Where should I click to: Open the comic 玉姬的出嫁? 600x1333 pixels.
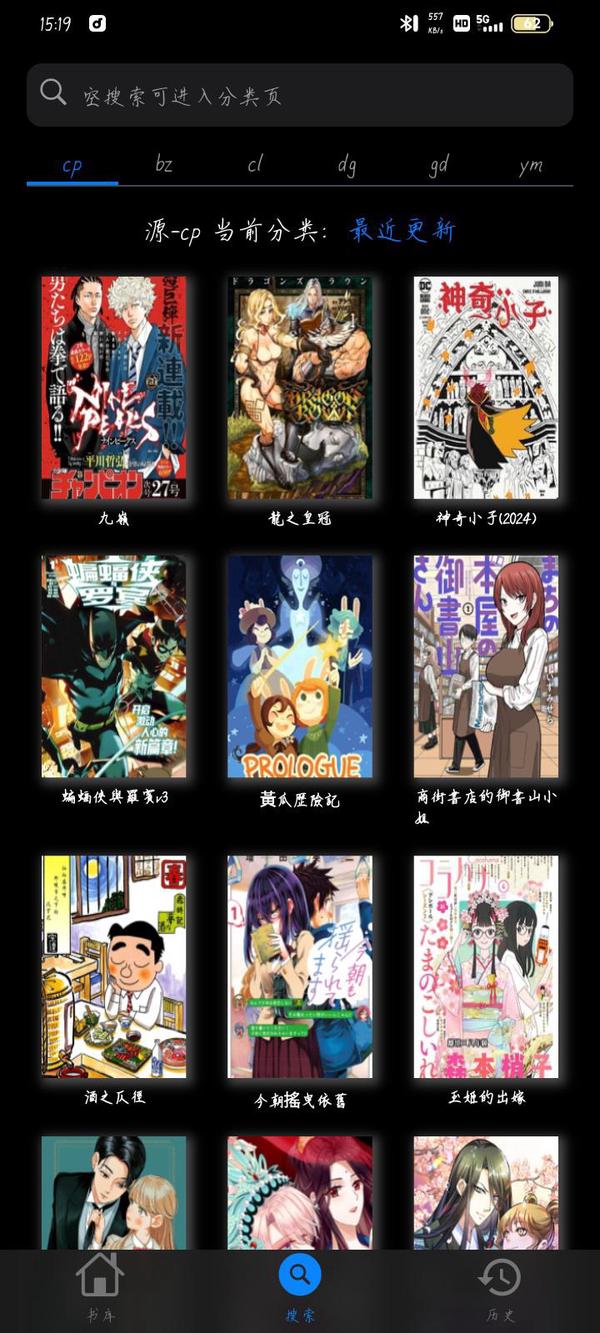click(486, 966)
